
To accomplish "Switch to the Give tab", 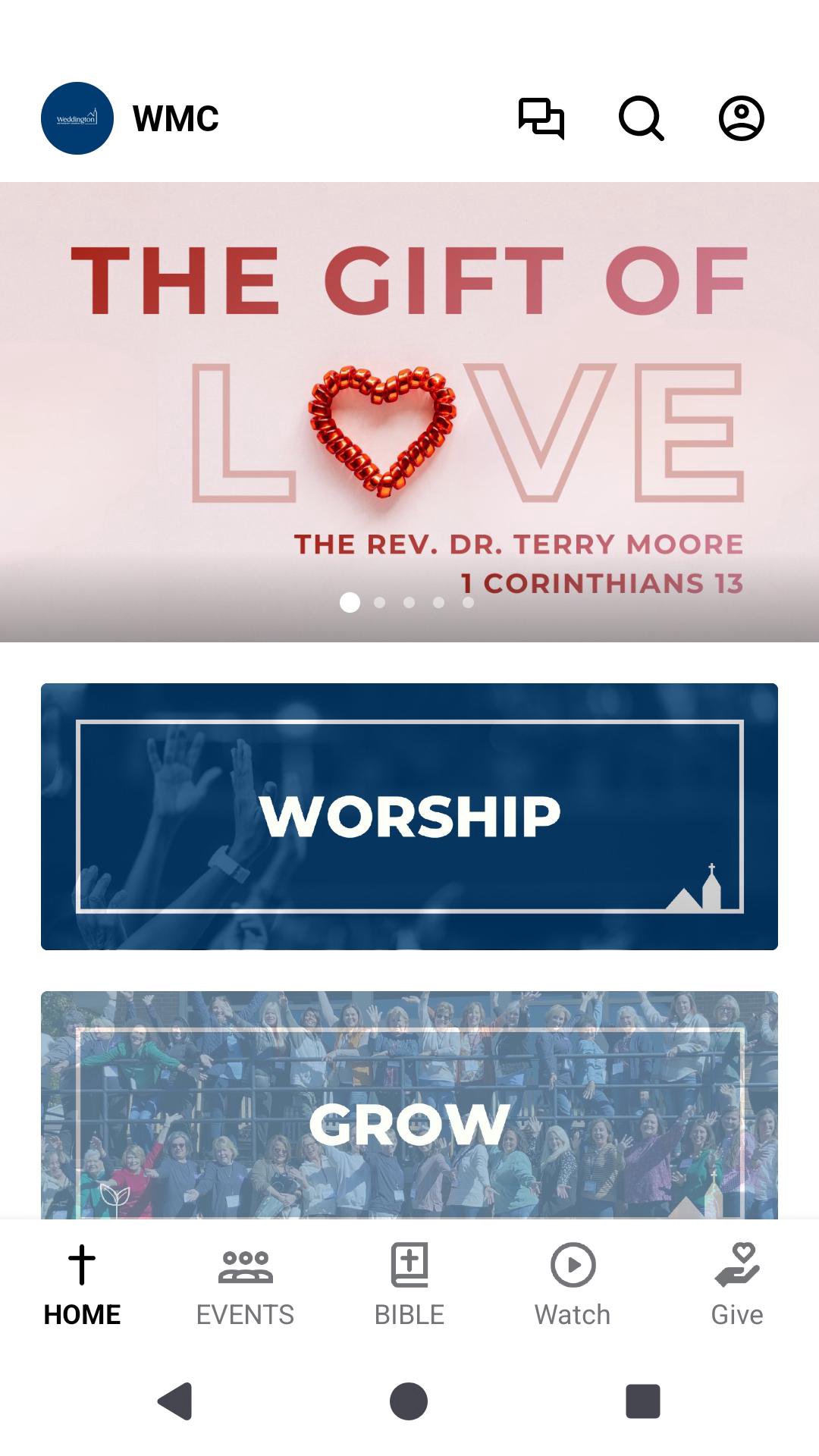I will pos(736,1283).
